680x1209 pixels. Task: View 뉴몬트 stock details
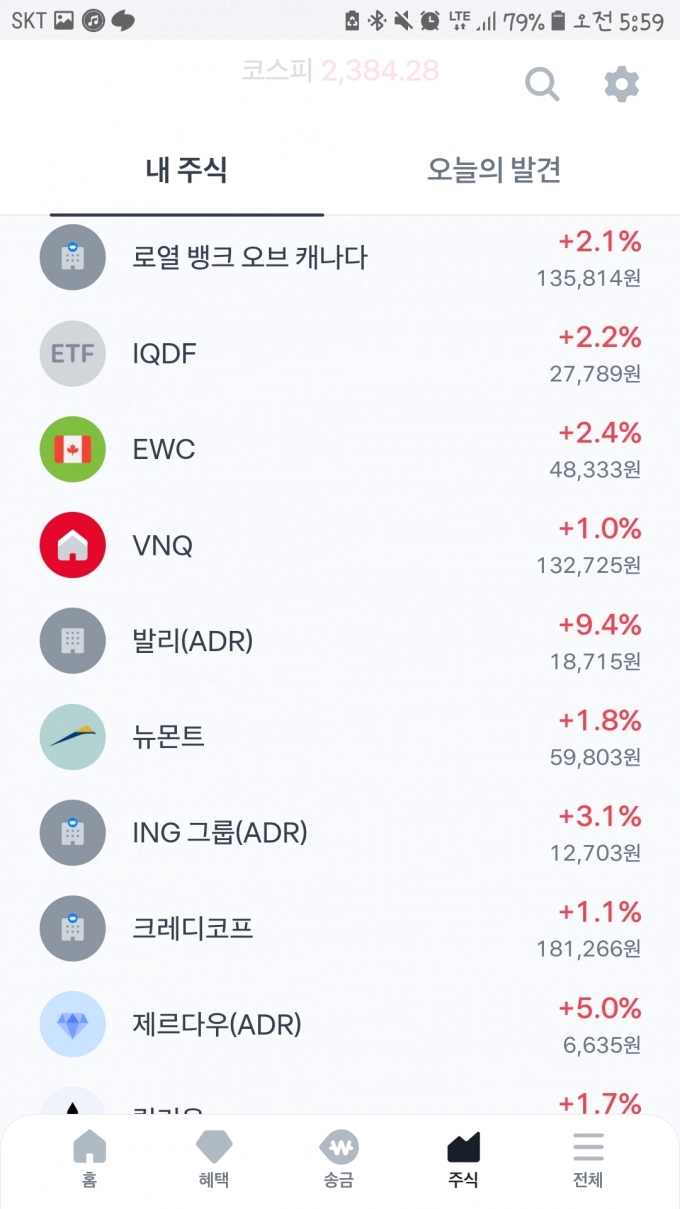point(340,738)
